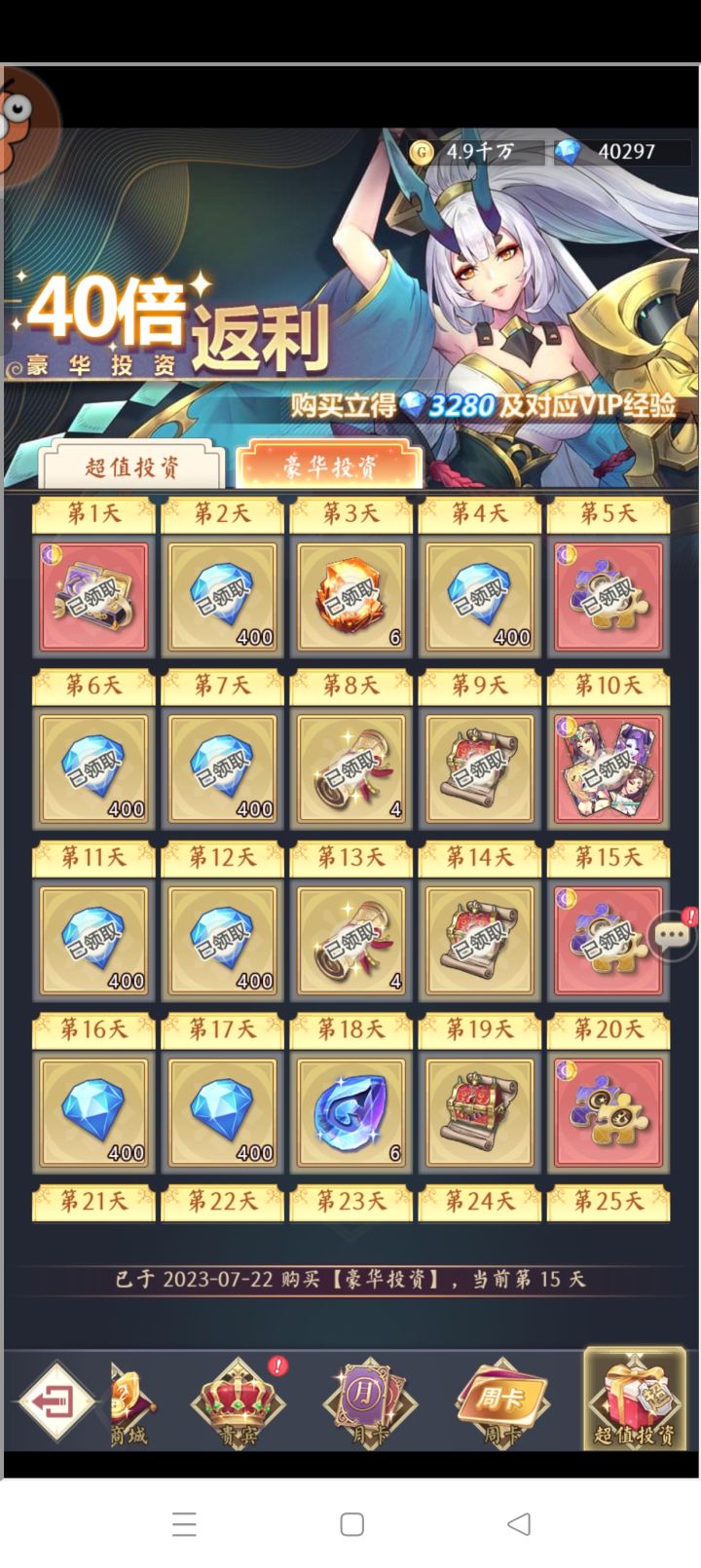Claim the Day 19 treasure scroll reward

point(479,1110)
